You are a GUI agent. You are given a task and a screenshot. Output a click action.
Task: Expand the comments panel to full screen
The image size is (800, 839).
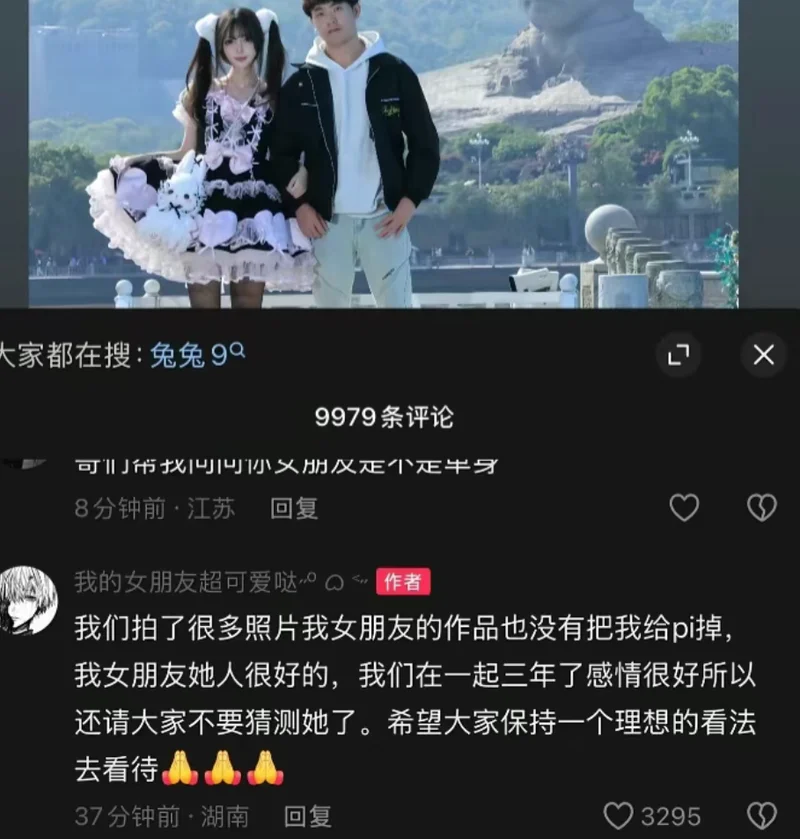[679, 355]
